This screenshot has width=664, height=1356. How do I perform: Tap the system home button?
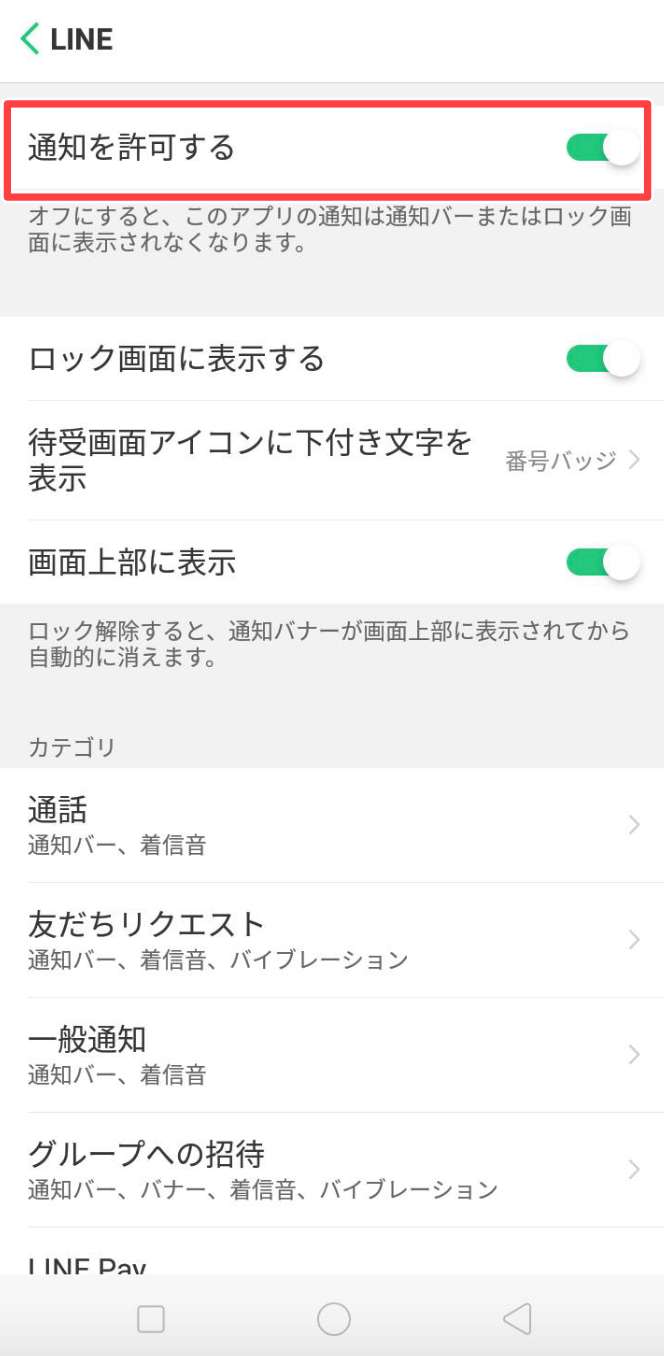(x=333, y=1319)
